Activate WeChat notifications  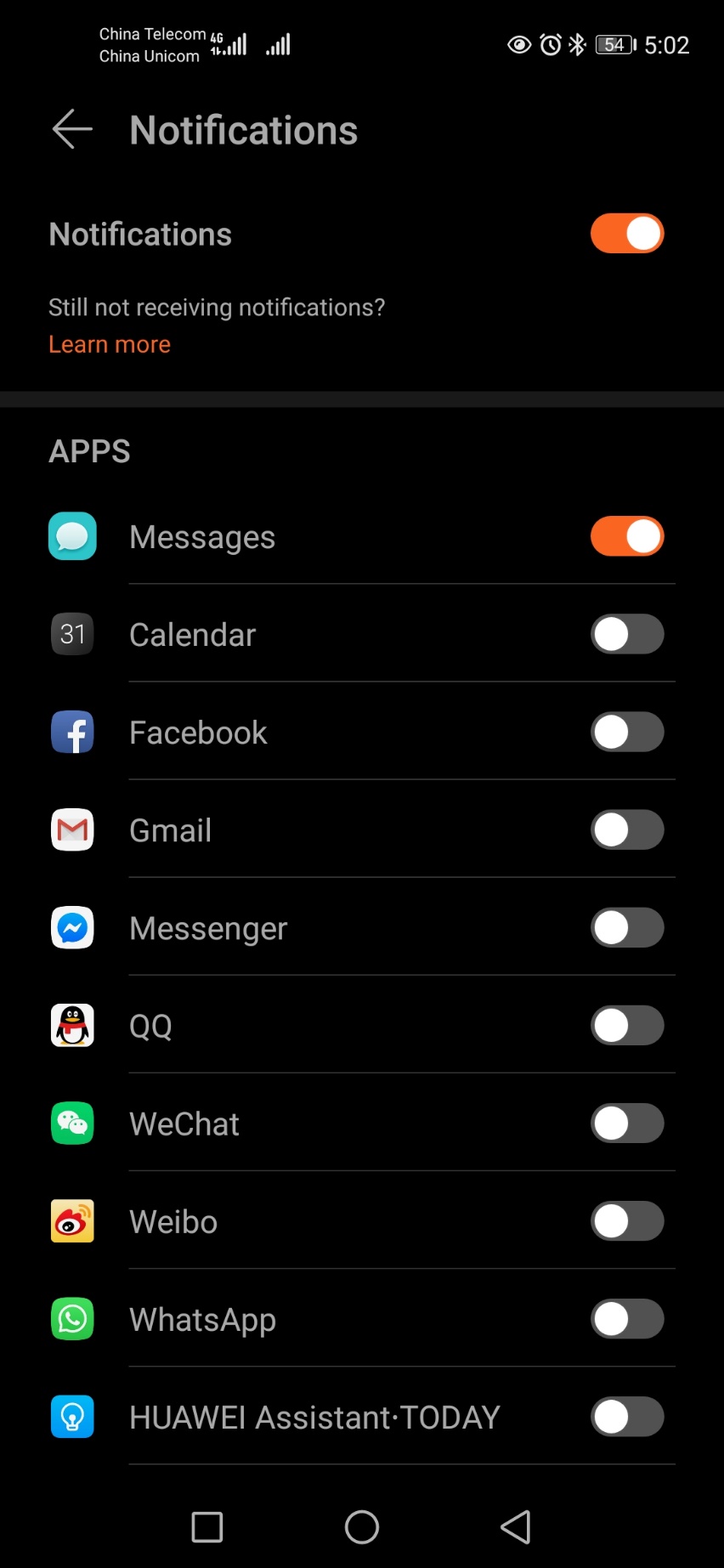pyautogui.click(x=627, y=1123)
